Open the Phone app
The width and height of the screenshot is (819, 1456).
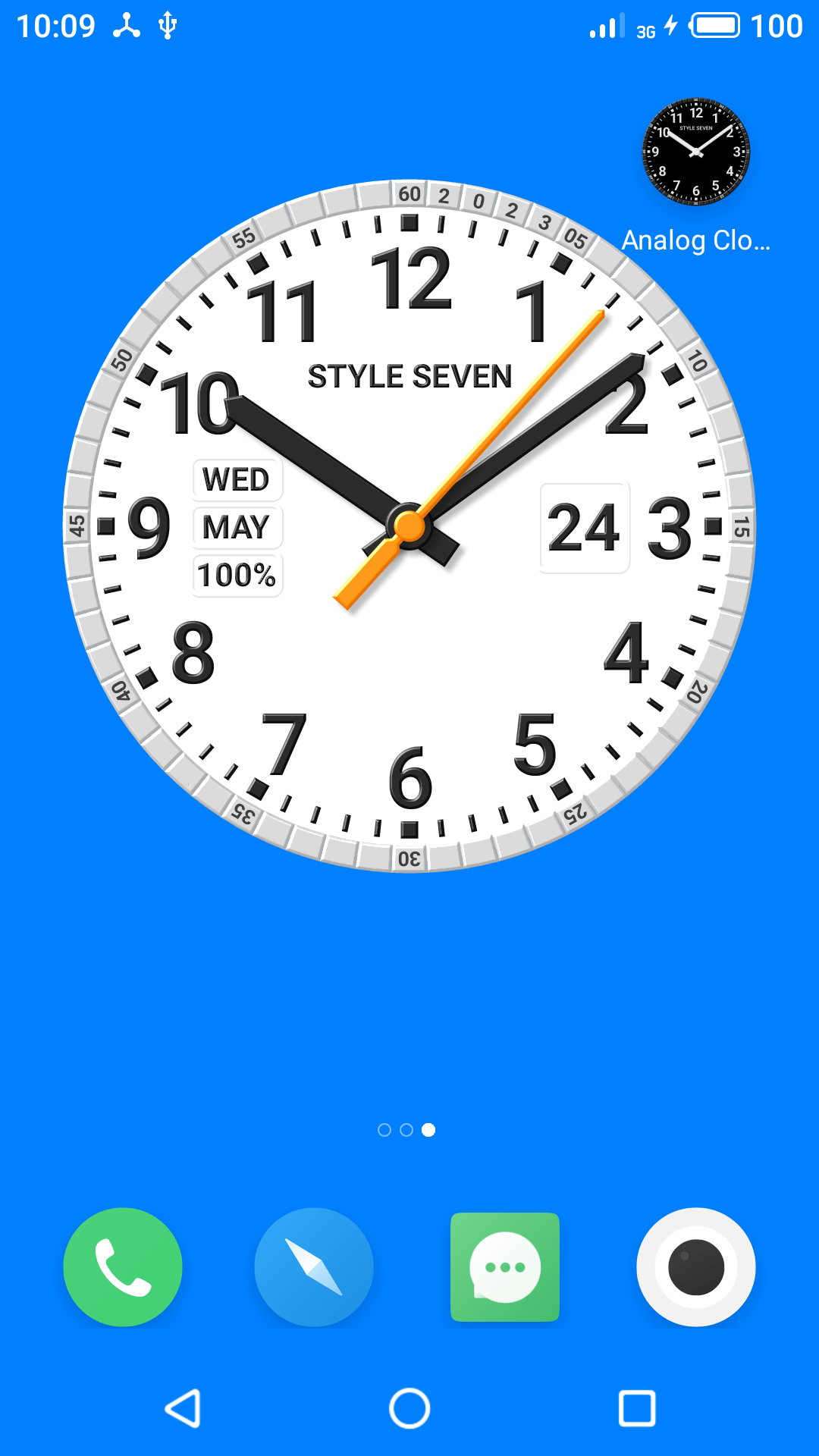[x=121, y=1265]
